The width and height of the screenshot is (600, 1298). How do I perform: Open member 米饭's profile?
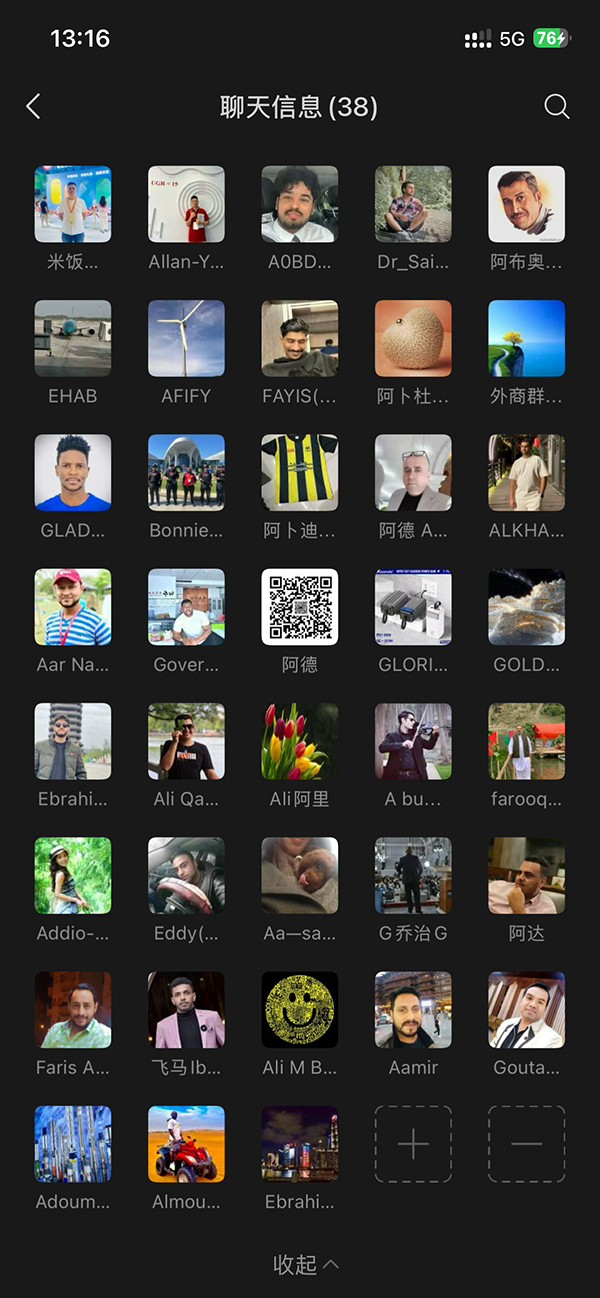tap(73, 204)
